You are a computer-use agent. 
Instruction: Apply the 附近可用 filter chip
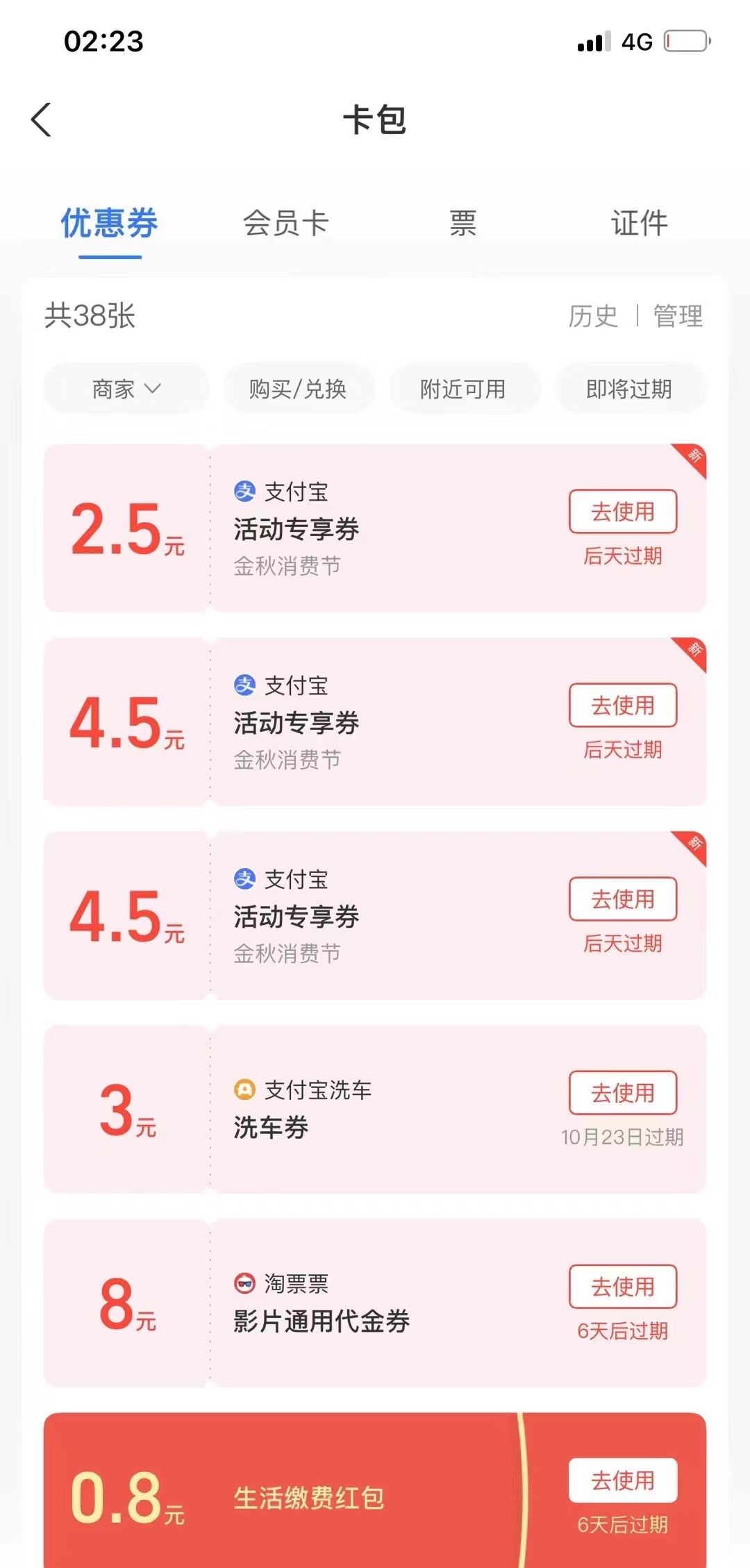coord(463,388)
